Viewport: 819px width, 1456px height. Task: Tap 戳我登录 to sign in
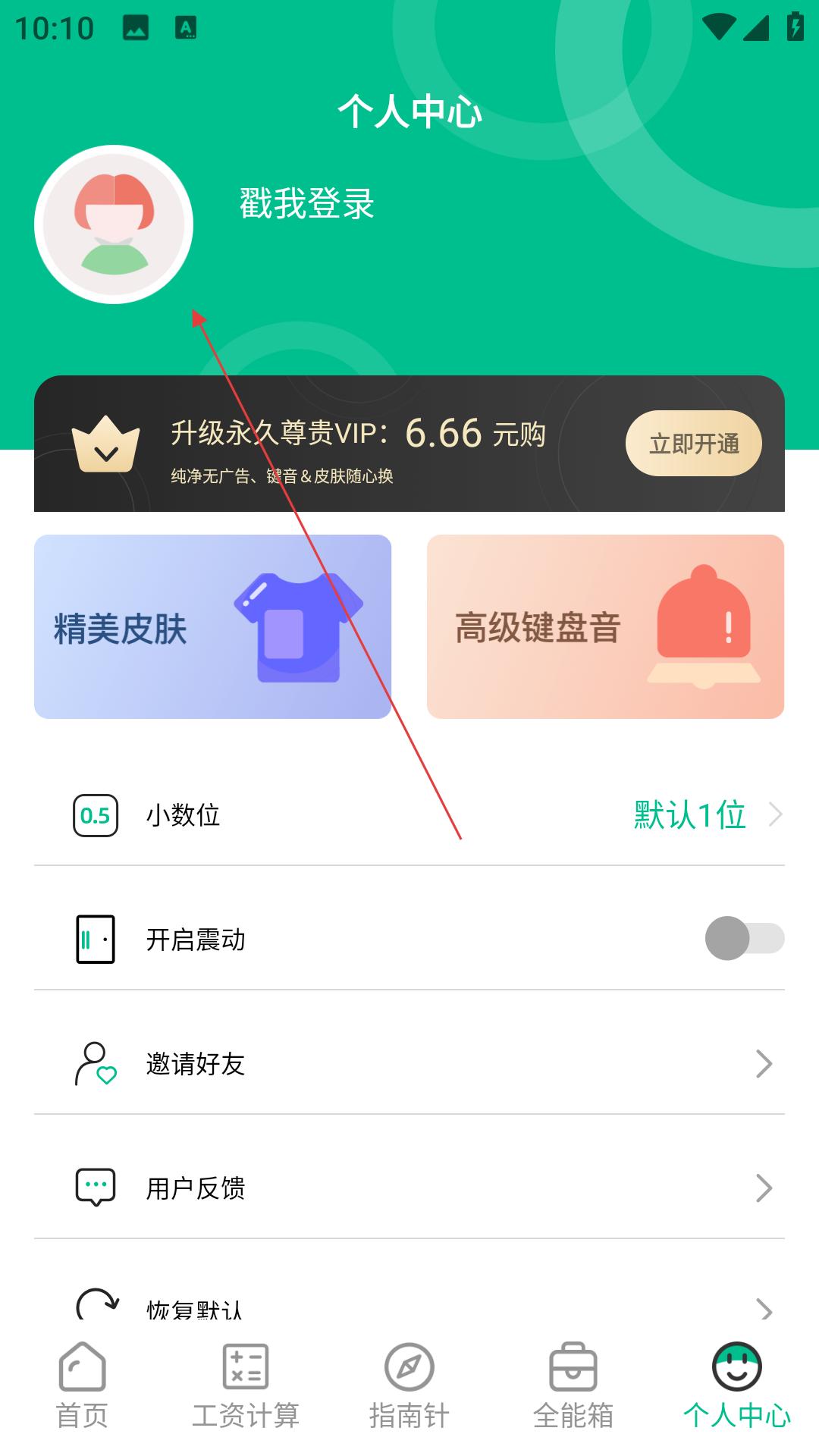307,203
